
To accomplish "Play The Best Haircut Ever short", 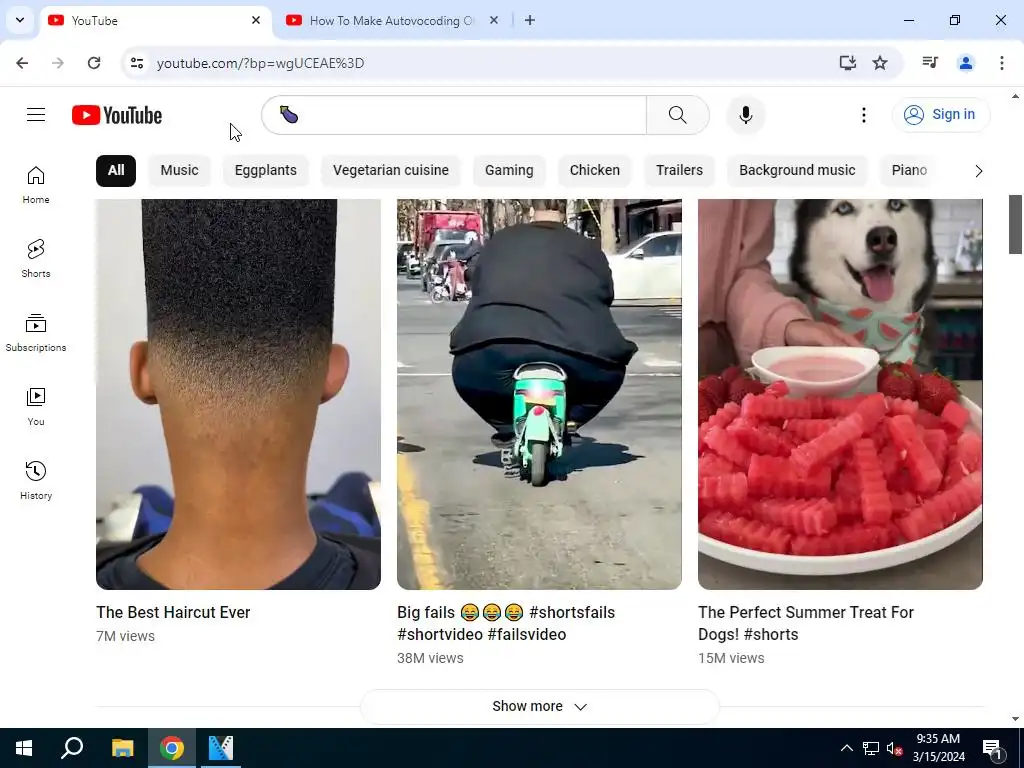I will [x=238, y=394].
